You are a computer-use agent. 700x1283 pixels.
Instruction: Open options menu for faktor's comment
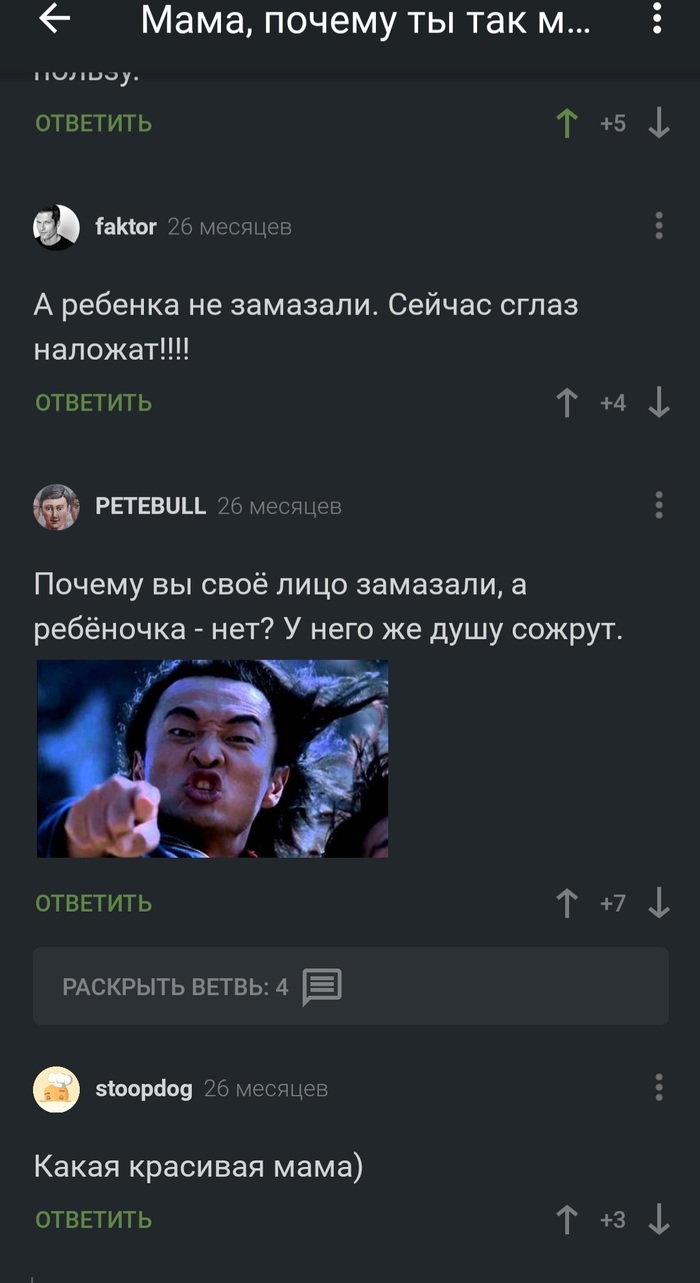pos(658,226)
